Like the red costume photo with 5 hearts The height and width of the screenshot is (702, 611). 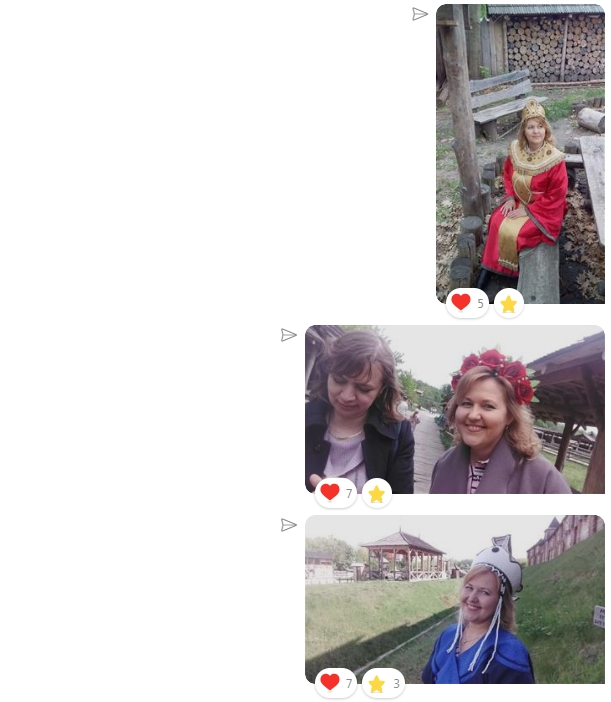coord(466,303)
